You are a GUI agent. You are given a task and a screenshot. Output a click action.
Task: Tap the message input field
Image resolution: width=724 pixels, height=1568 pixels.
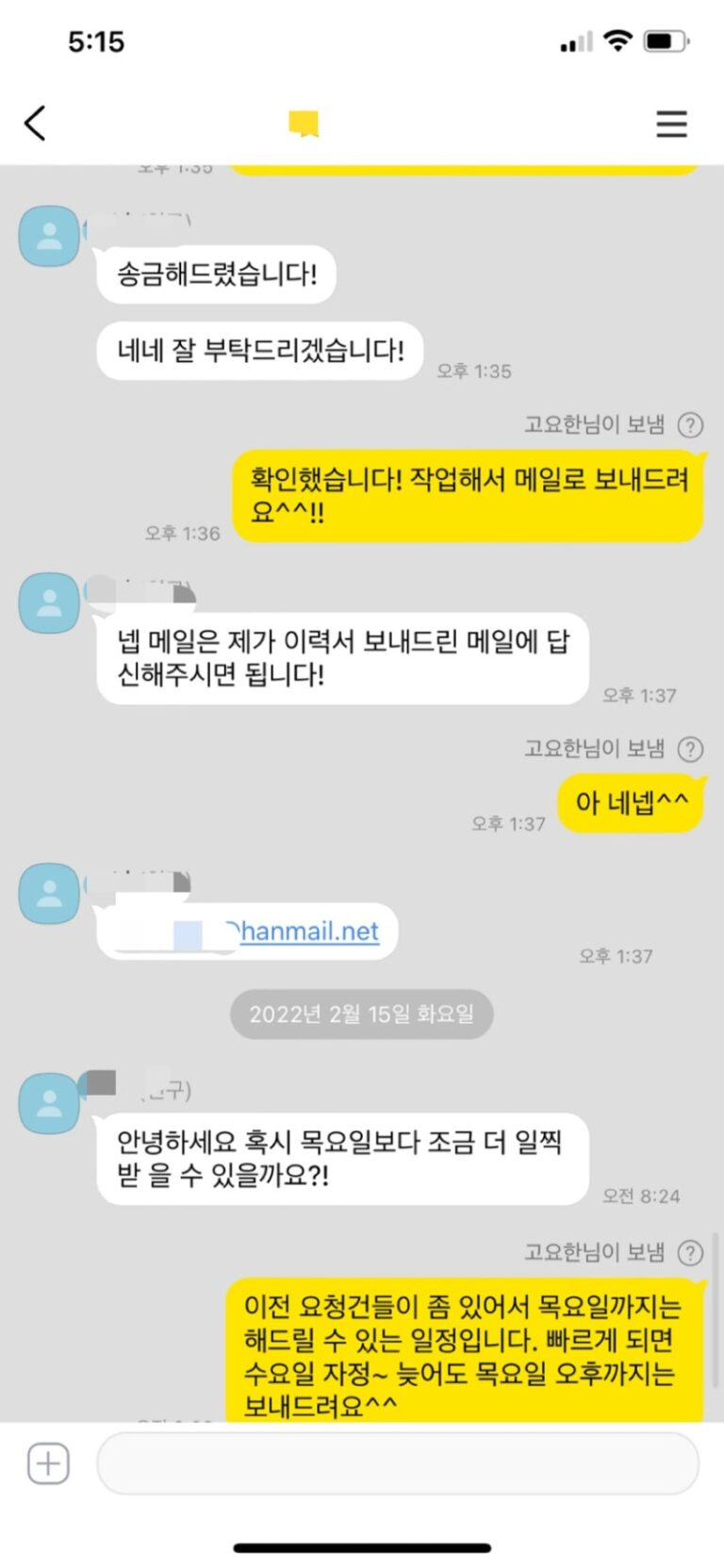397,1463
